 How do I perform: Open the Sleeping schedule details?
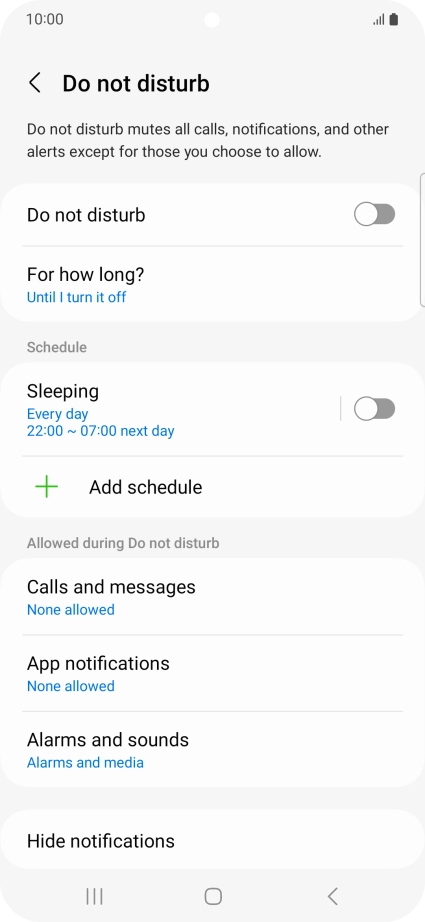[170, 410]
